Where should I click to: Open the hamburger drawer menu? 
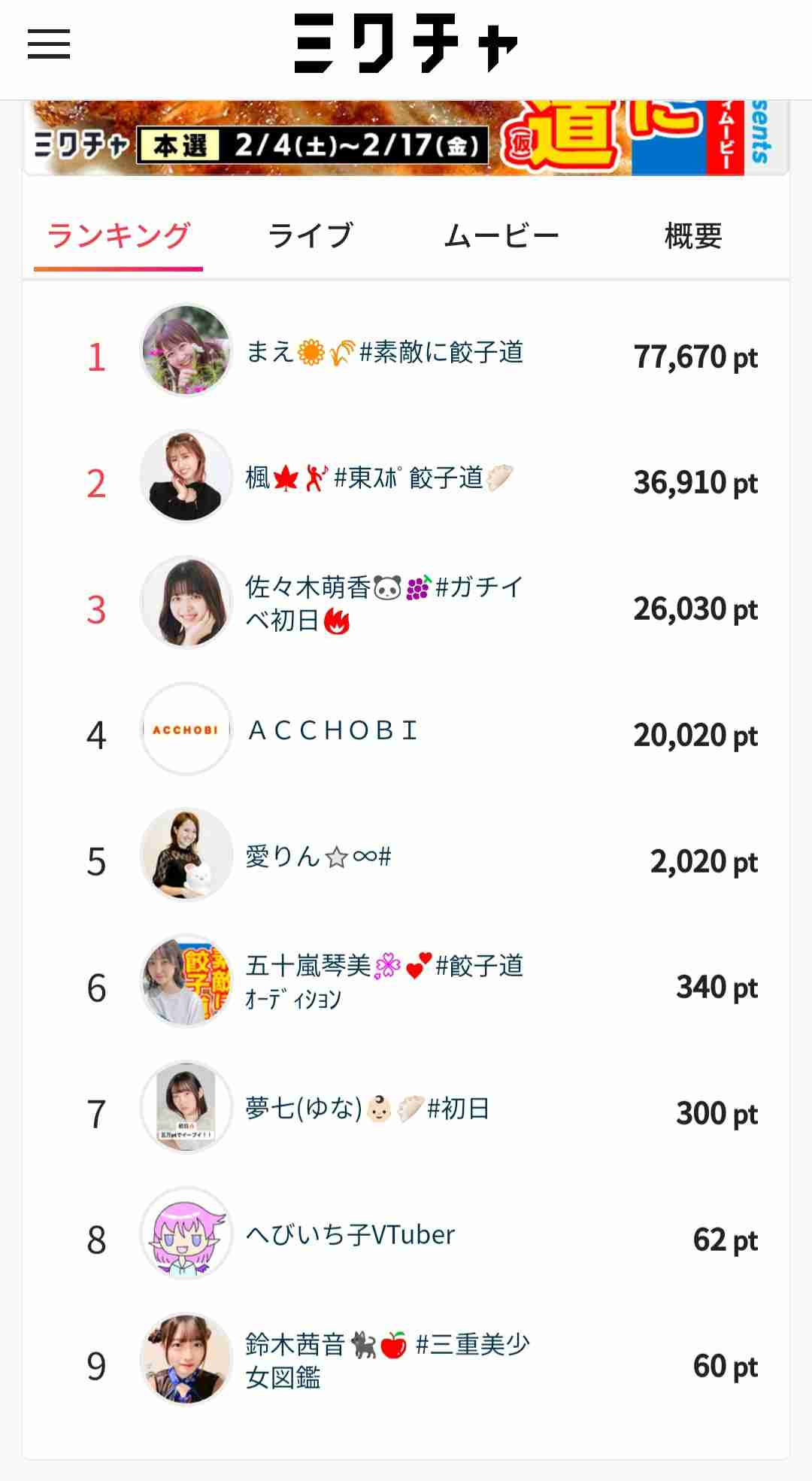pyautogui.click(x=49, y=44)
